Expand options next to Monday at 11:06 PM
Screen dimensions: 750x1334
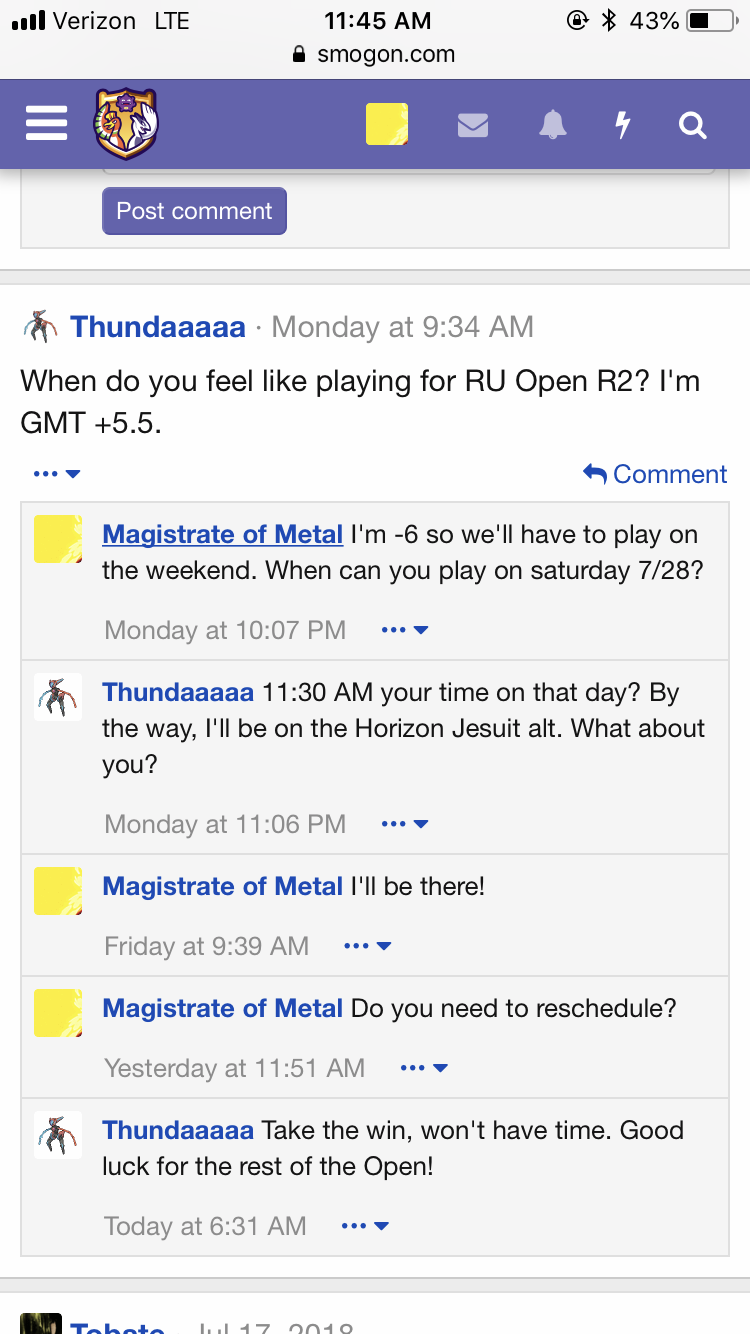(x=405, y=824)
